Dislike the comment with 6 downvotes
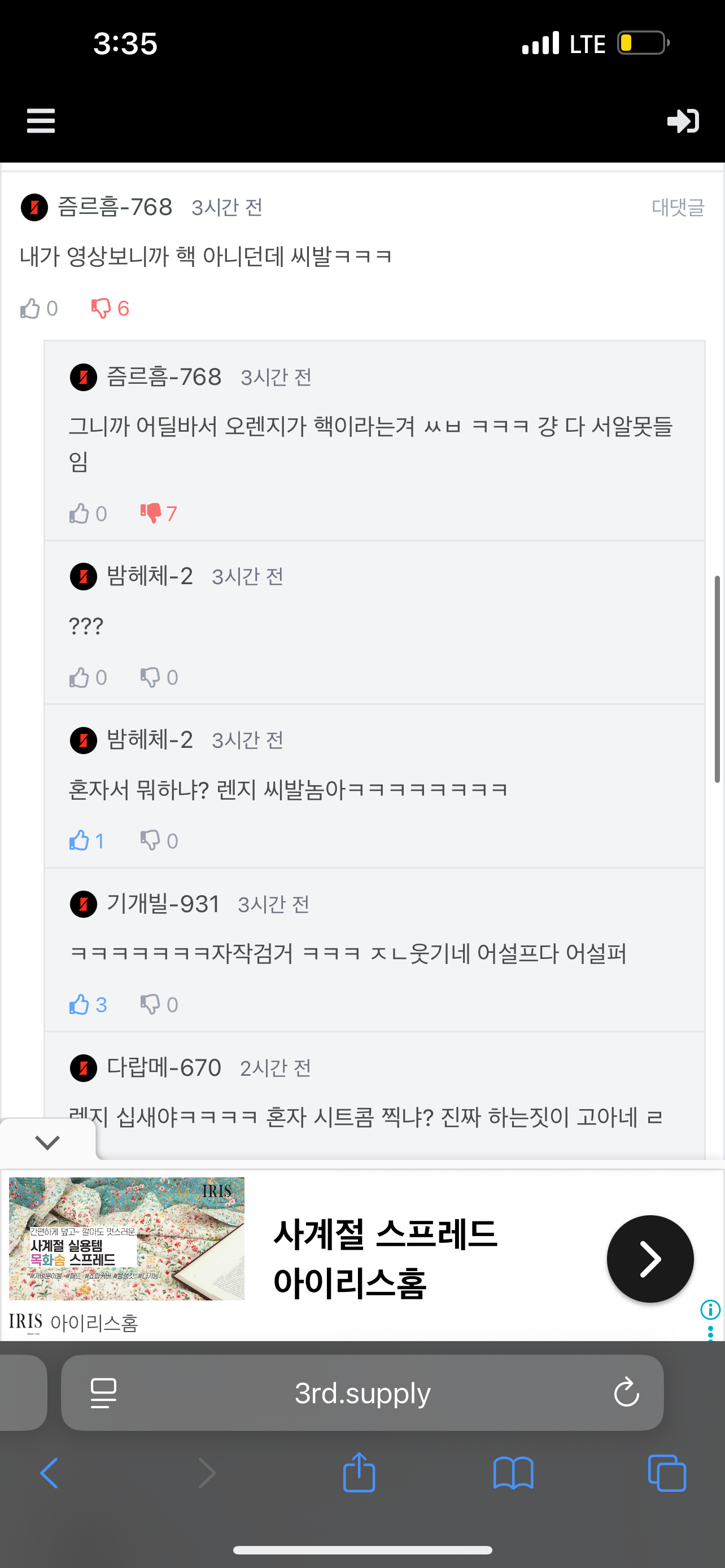The width and height of the screenshot is (725, 1568). pos(101,309)
